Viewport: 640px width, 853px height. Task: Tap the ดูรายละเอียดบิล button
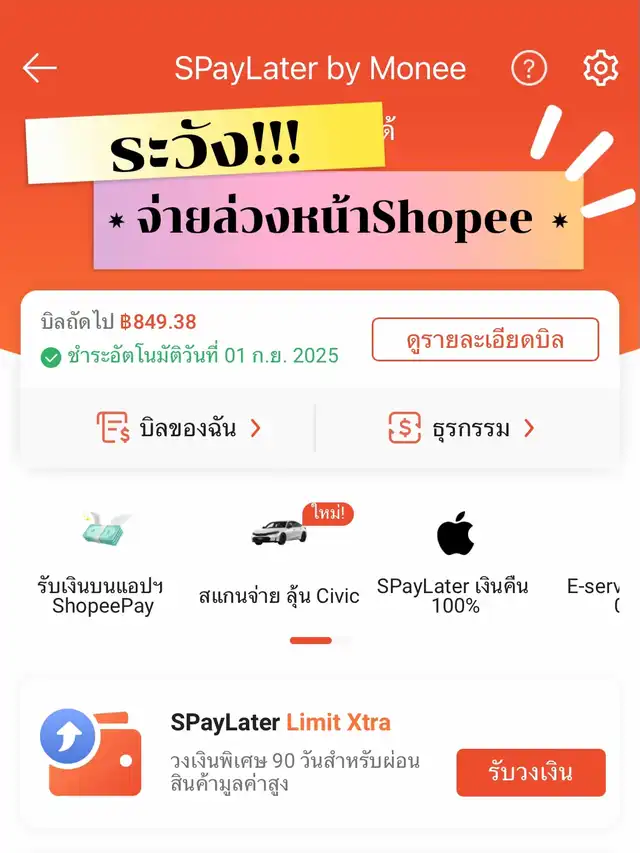click(x=485, y=340)
